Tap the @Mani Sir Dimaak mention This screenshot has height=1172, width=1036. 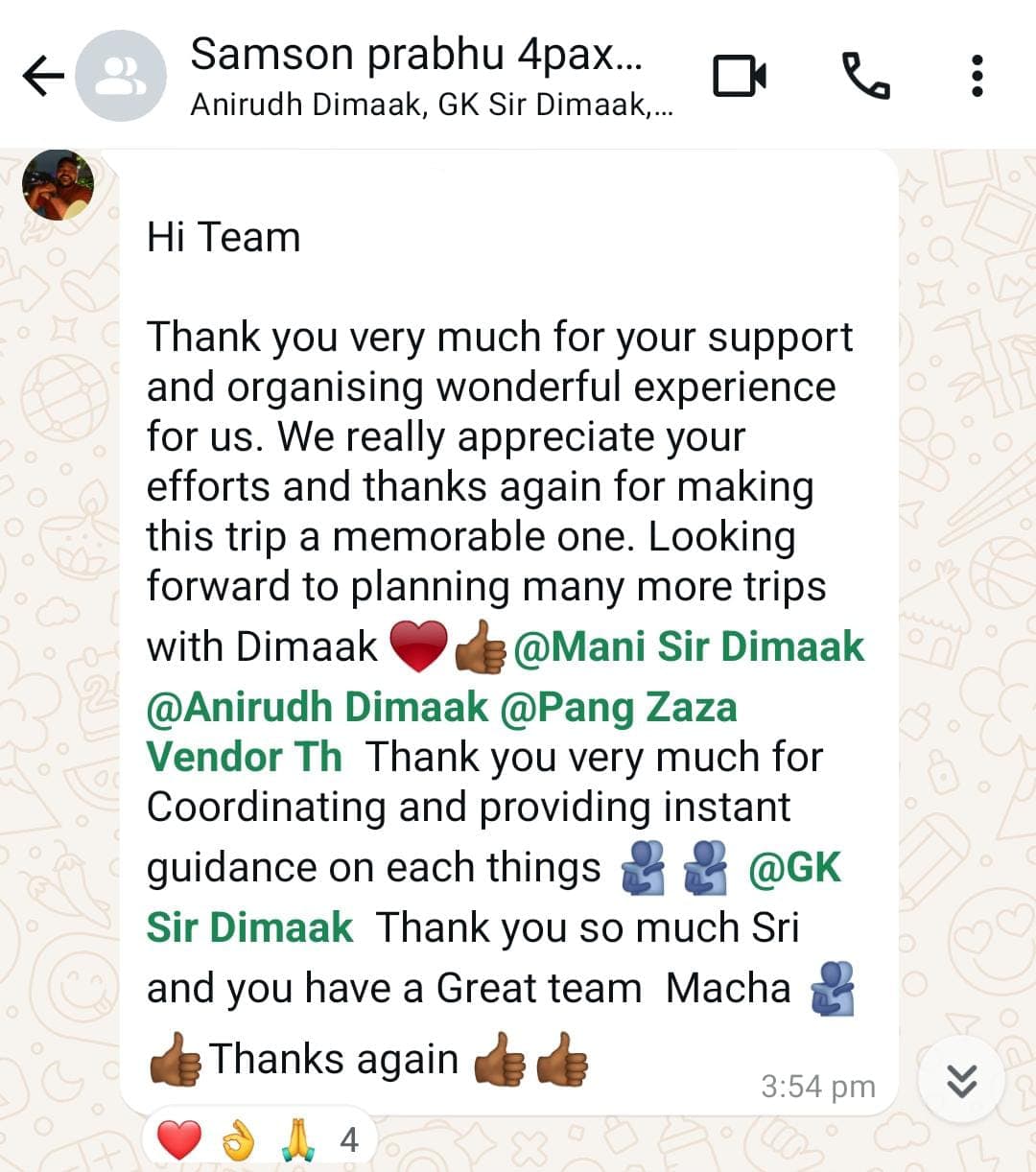click(x=691, y=646)
